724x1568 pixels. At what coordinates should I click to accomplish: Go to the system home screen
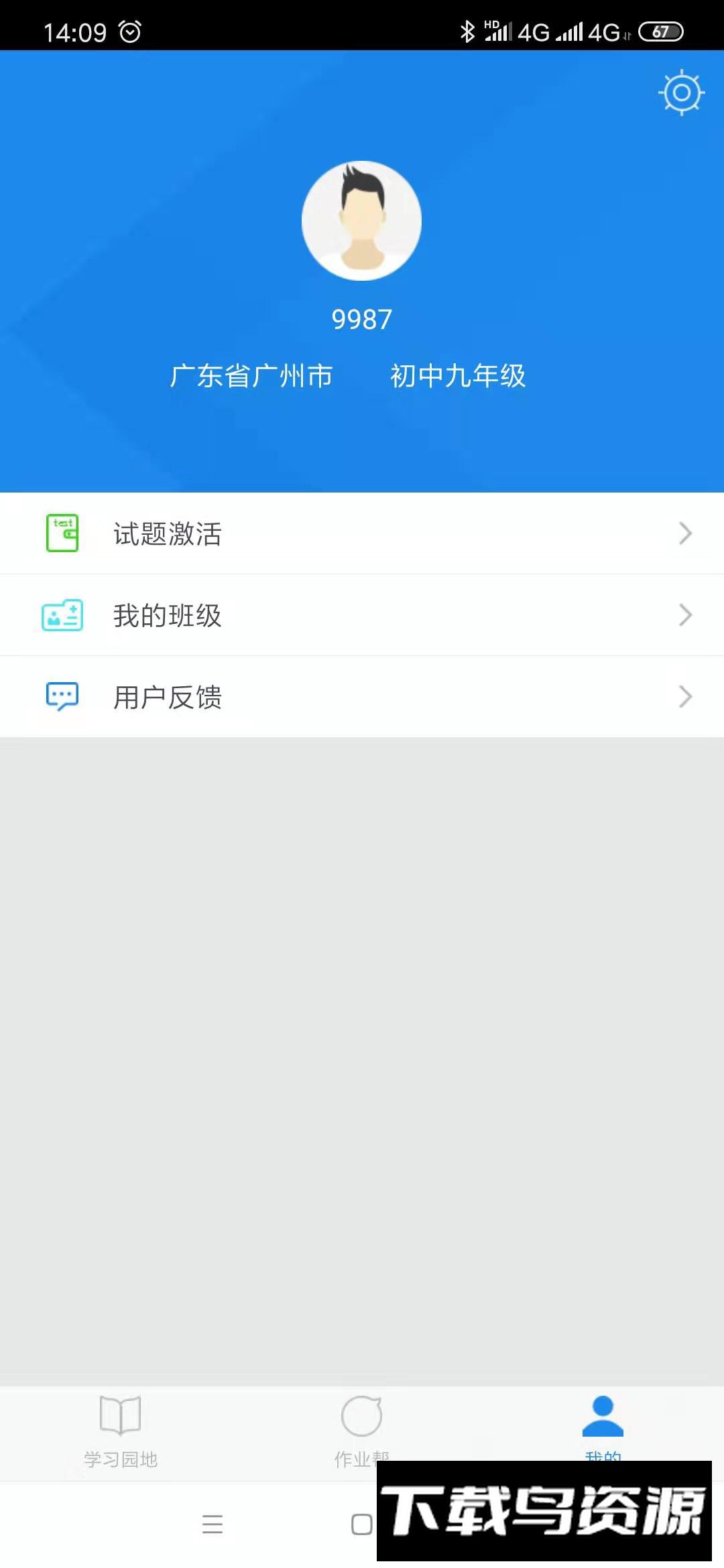361,1524
